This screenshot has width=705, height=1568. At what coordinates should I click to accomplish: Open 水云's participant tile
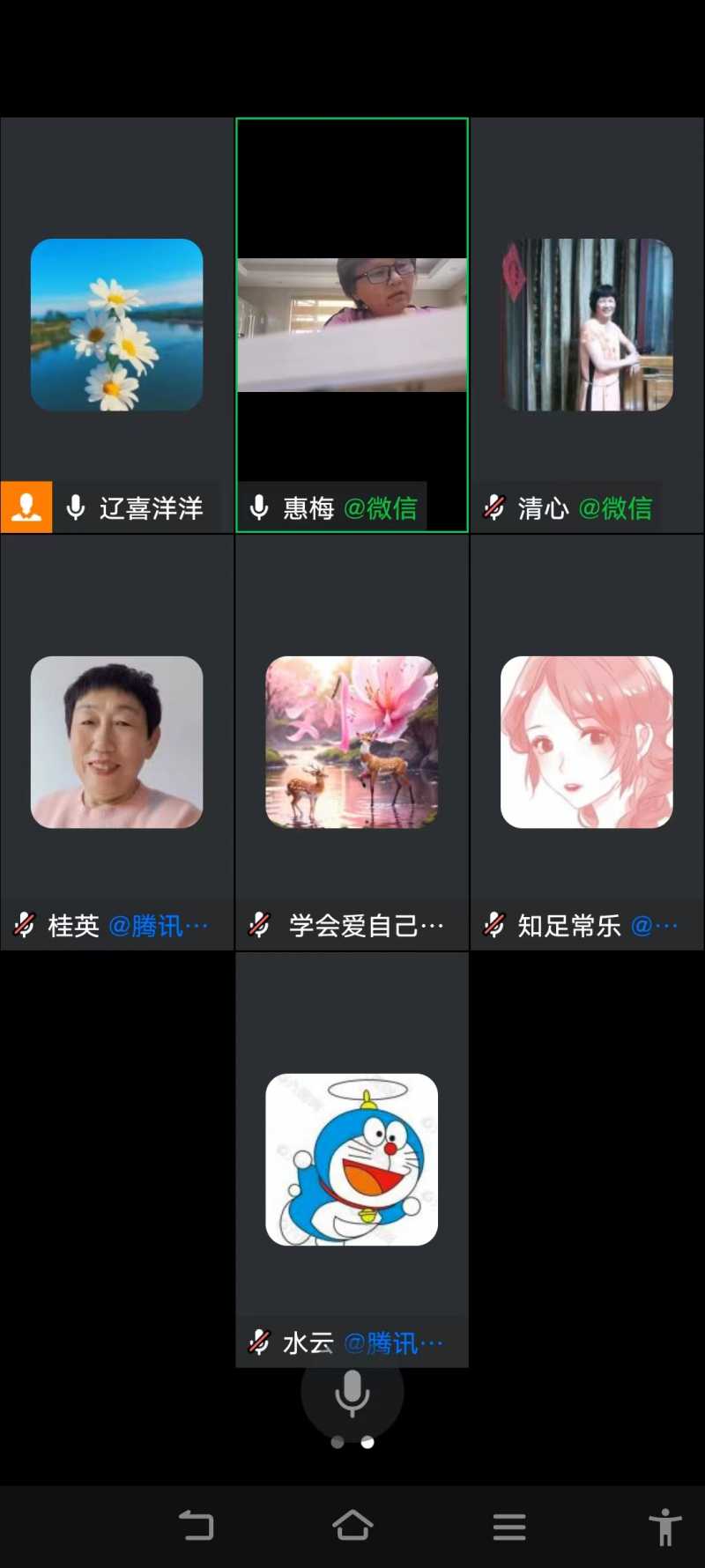coord(352,1159)
